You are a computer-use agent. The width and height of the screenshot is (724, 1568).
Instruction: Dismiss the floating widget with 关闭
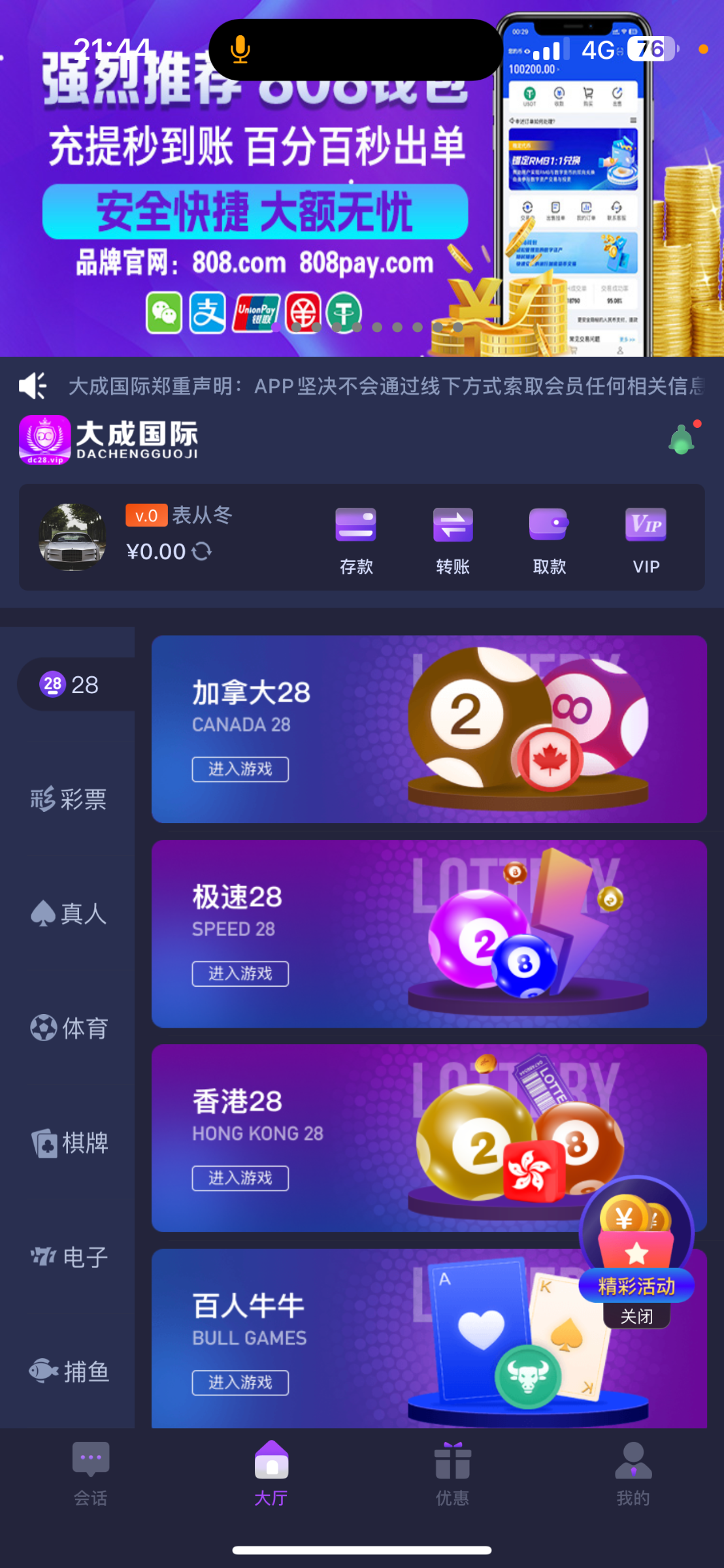[636, 1316]
